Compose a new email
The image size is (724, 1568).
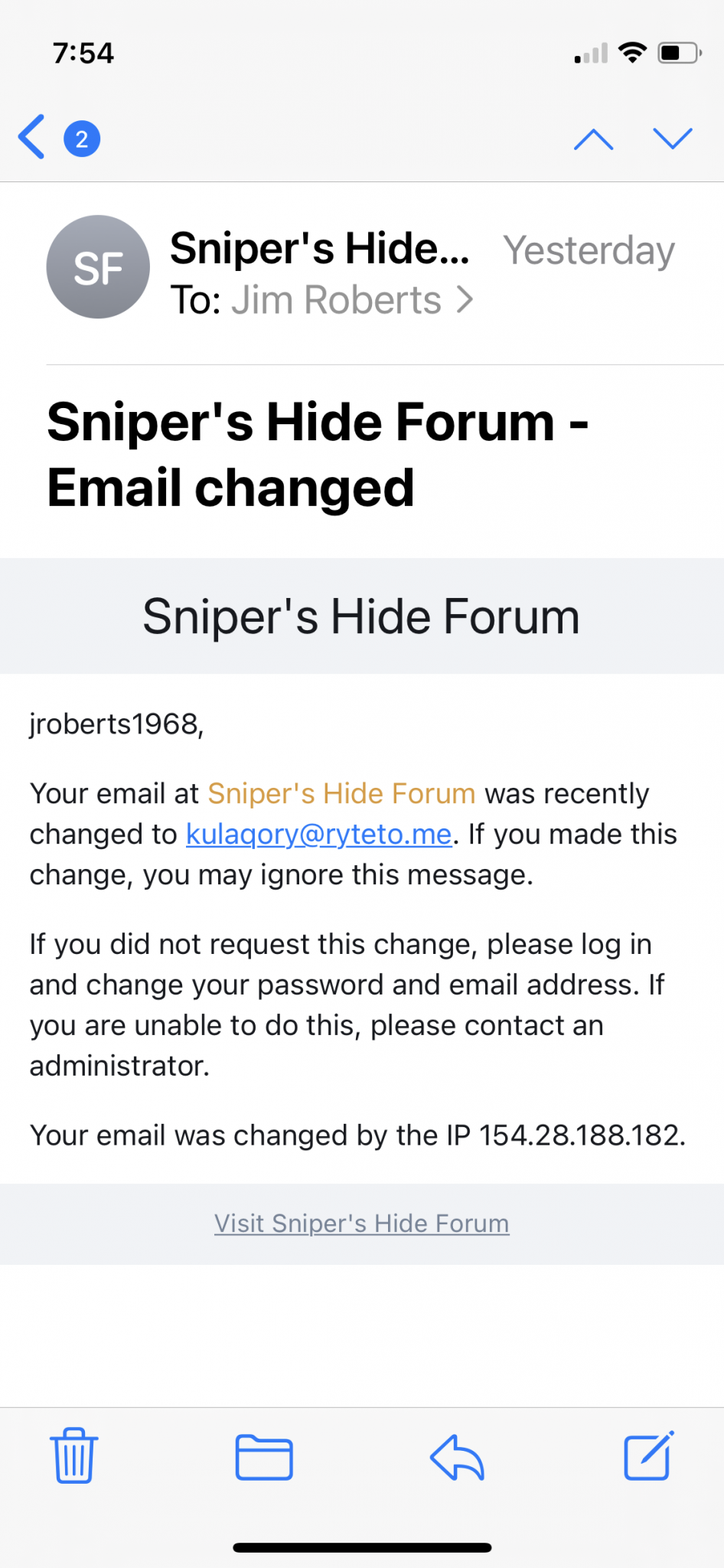point(649,1455)
